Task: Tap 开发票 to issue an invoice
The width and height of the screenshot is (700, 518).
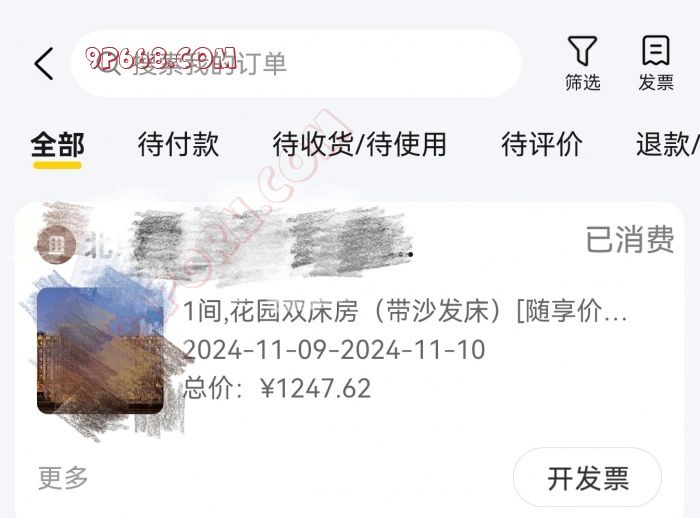Action: click(587, 478)
